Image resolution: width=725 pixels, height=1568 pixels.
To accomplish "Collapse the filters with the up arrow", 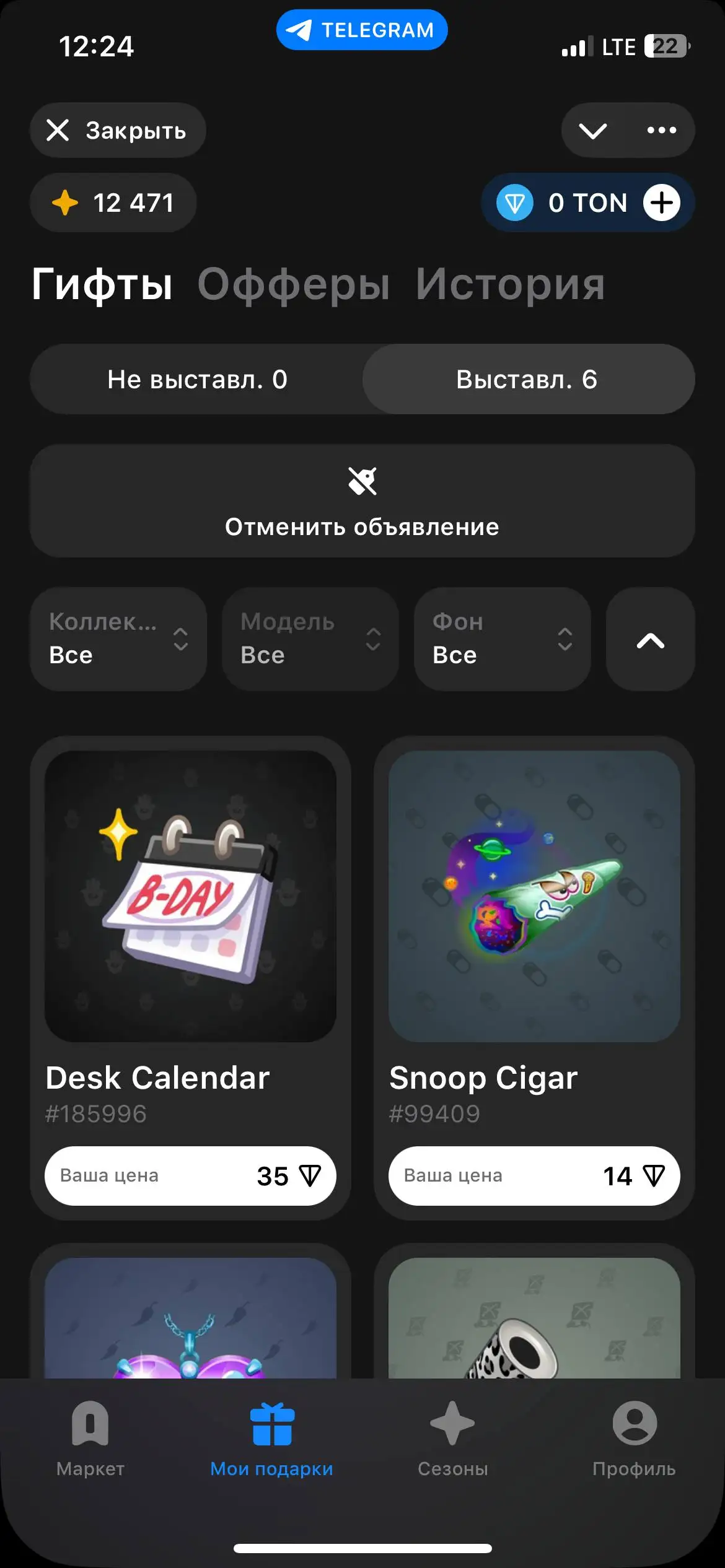I will [x=650, y=639].
